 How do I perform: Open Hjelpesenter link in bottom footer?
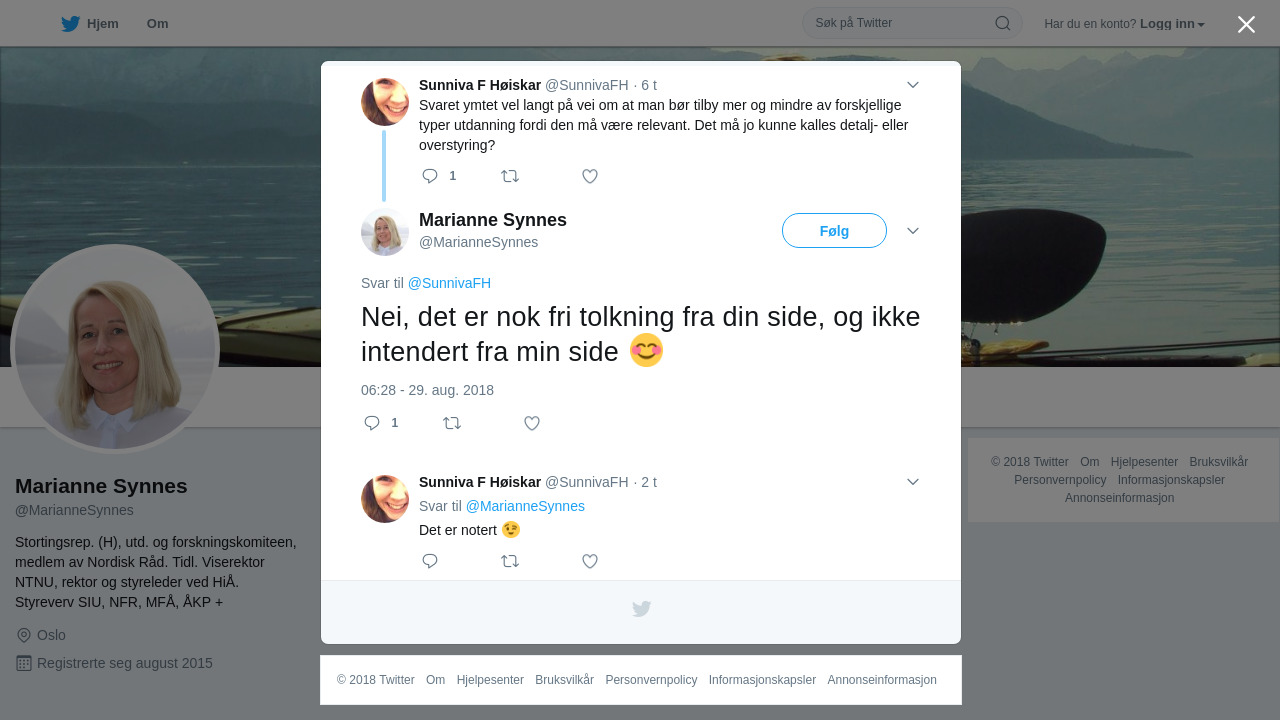coord(490,680)
